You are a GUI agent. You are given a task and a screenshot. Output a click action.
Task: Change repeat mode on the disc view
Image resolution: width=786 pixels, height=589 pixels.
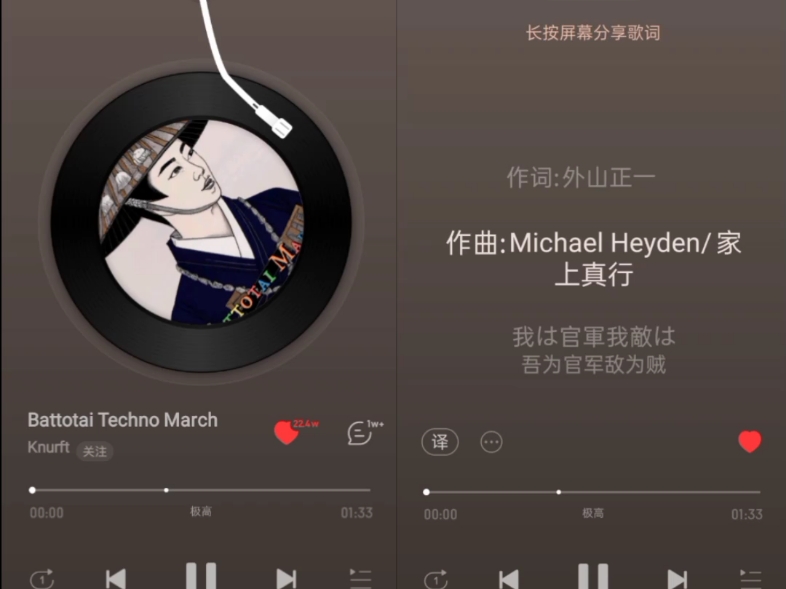click(x=42, y=578)
